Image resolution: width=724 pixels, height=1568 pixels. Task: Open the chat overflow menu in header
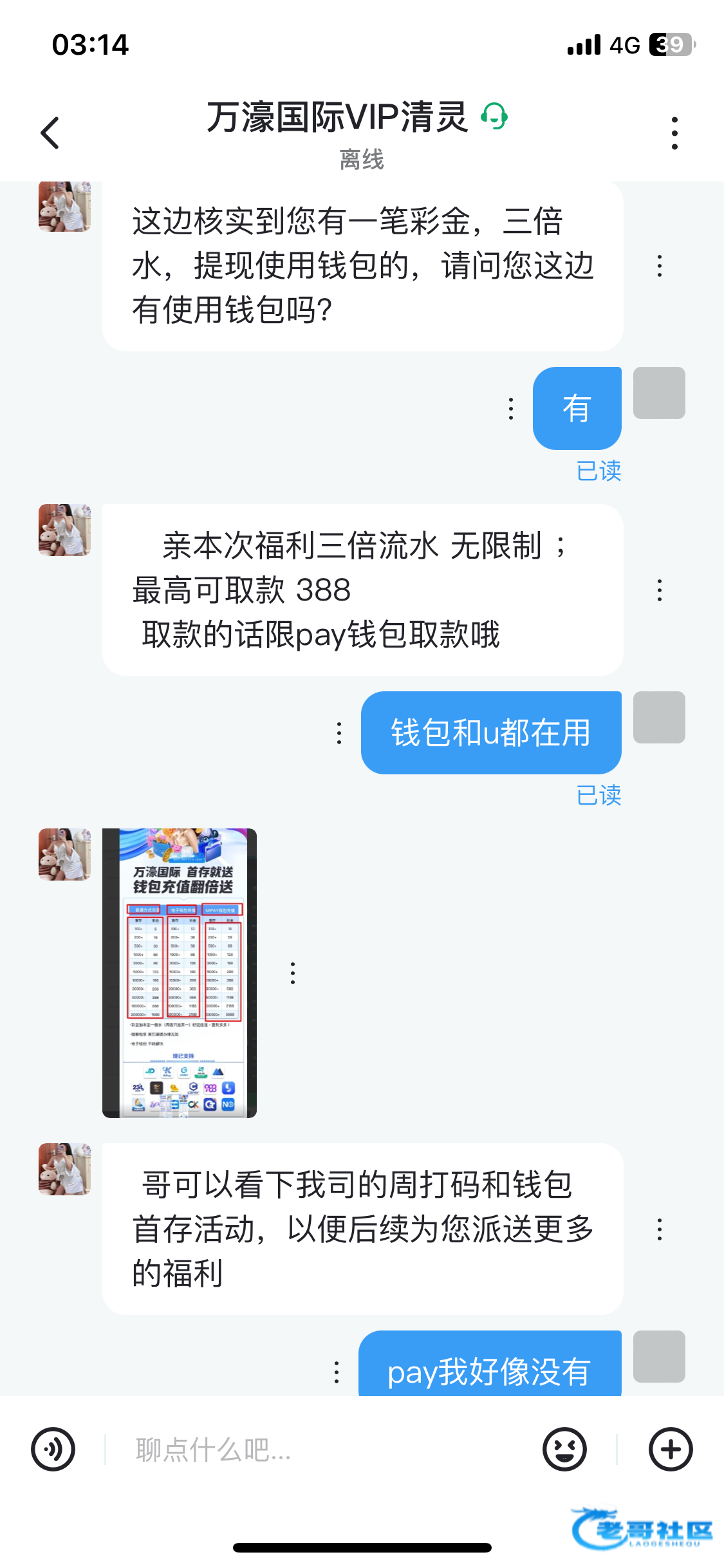[674, 133]
